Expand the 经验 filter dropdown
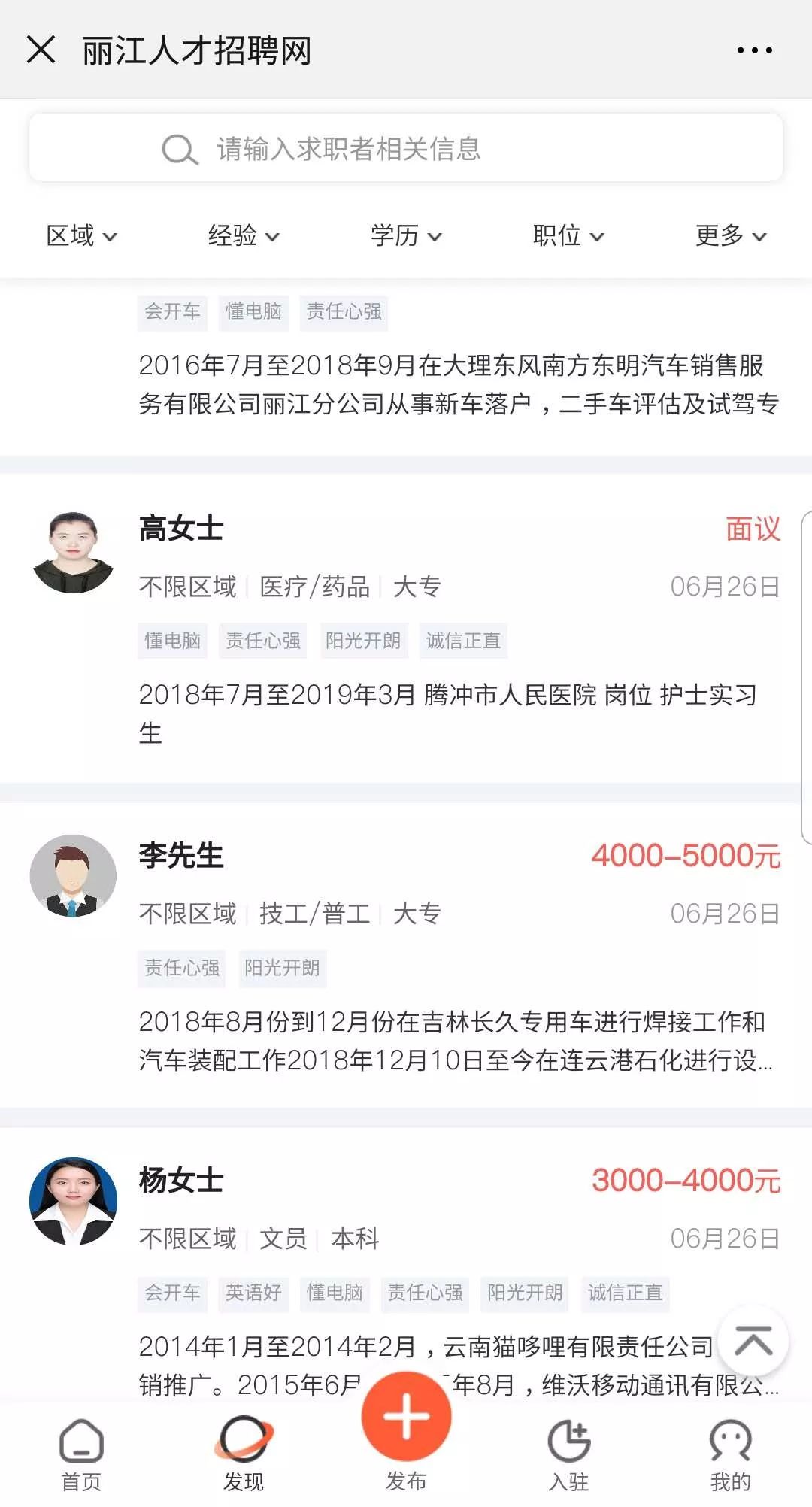 244,236
